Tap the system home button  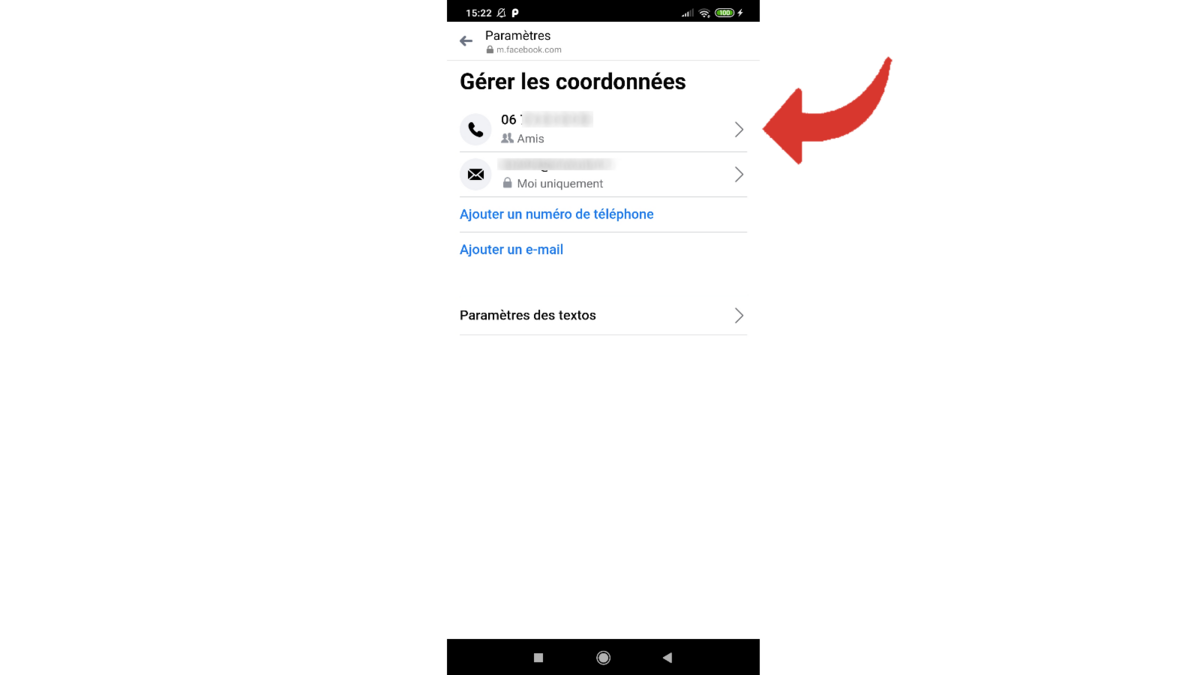tap(603, 657)
